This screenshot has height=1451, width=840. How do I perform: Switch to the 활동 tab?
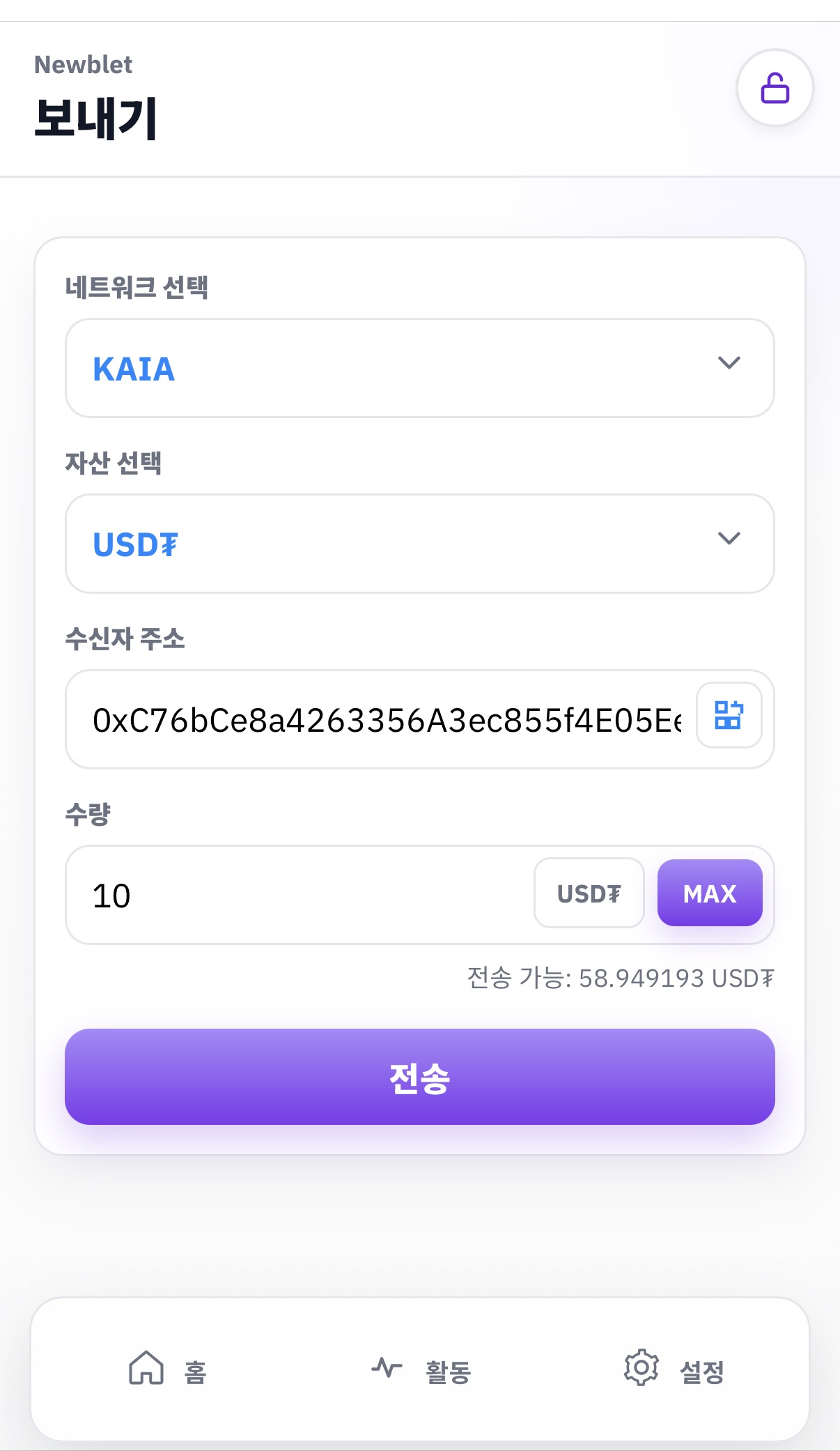421,1369
